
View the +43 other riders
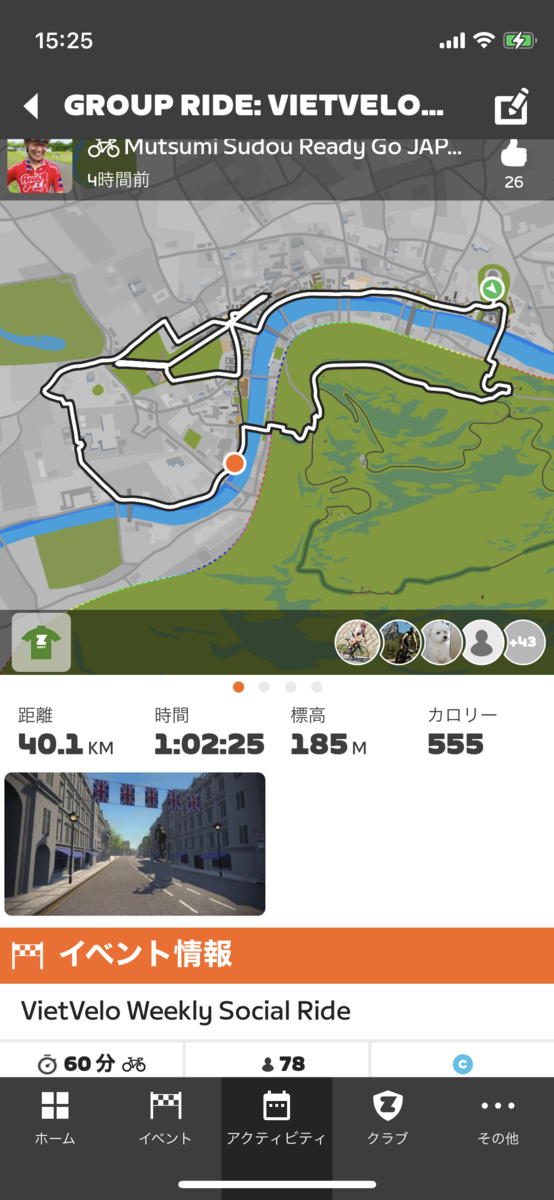[x=524, y=642]
